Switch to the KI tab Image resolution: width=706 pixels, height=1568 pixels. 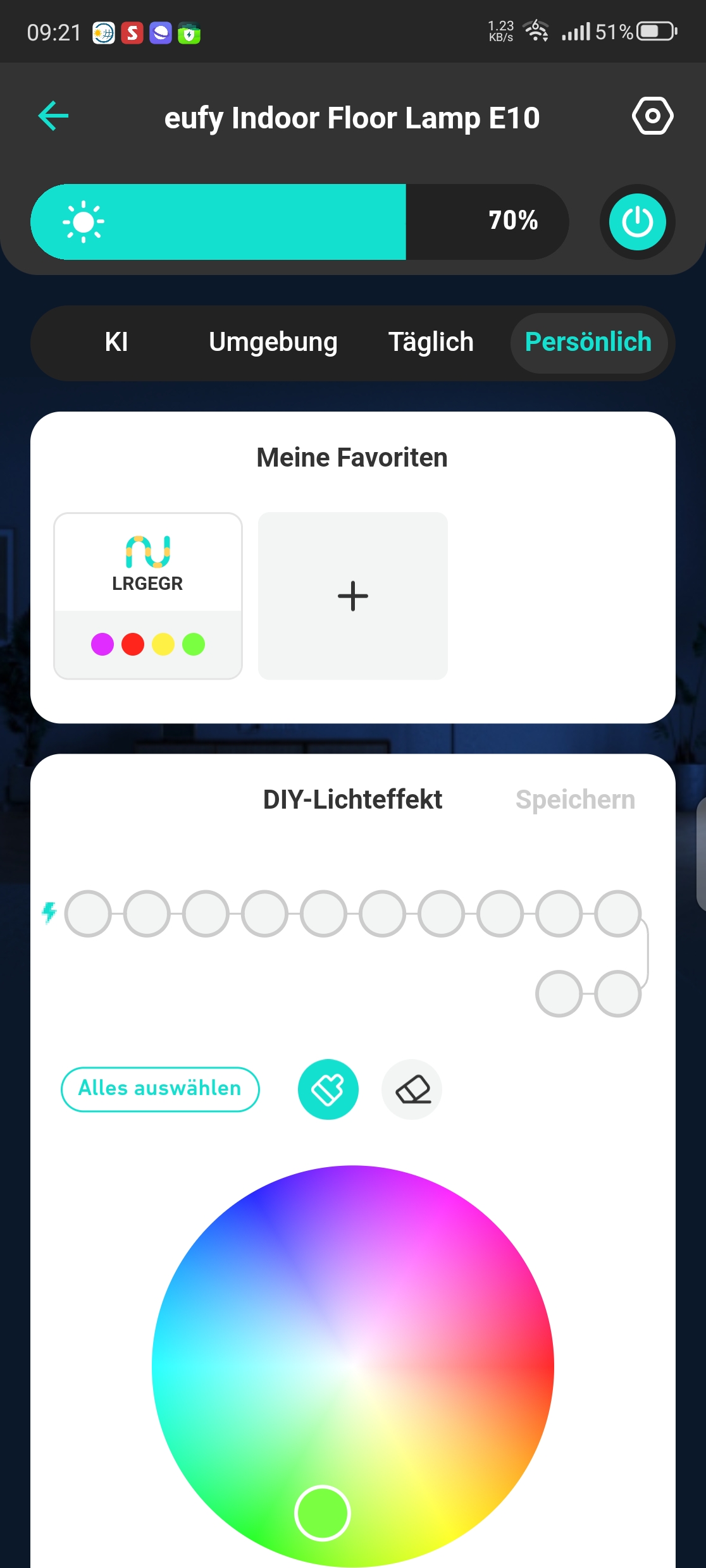(x=116, y=342)
